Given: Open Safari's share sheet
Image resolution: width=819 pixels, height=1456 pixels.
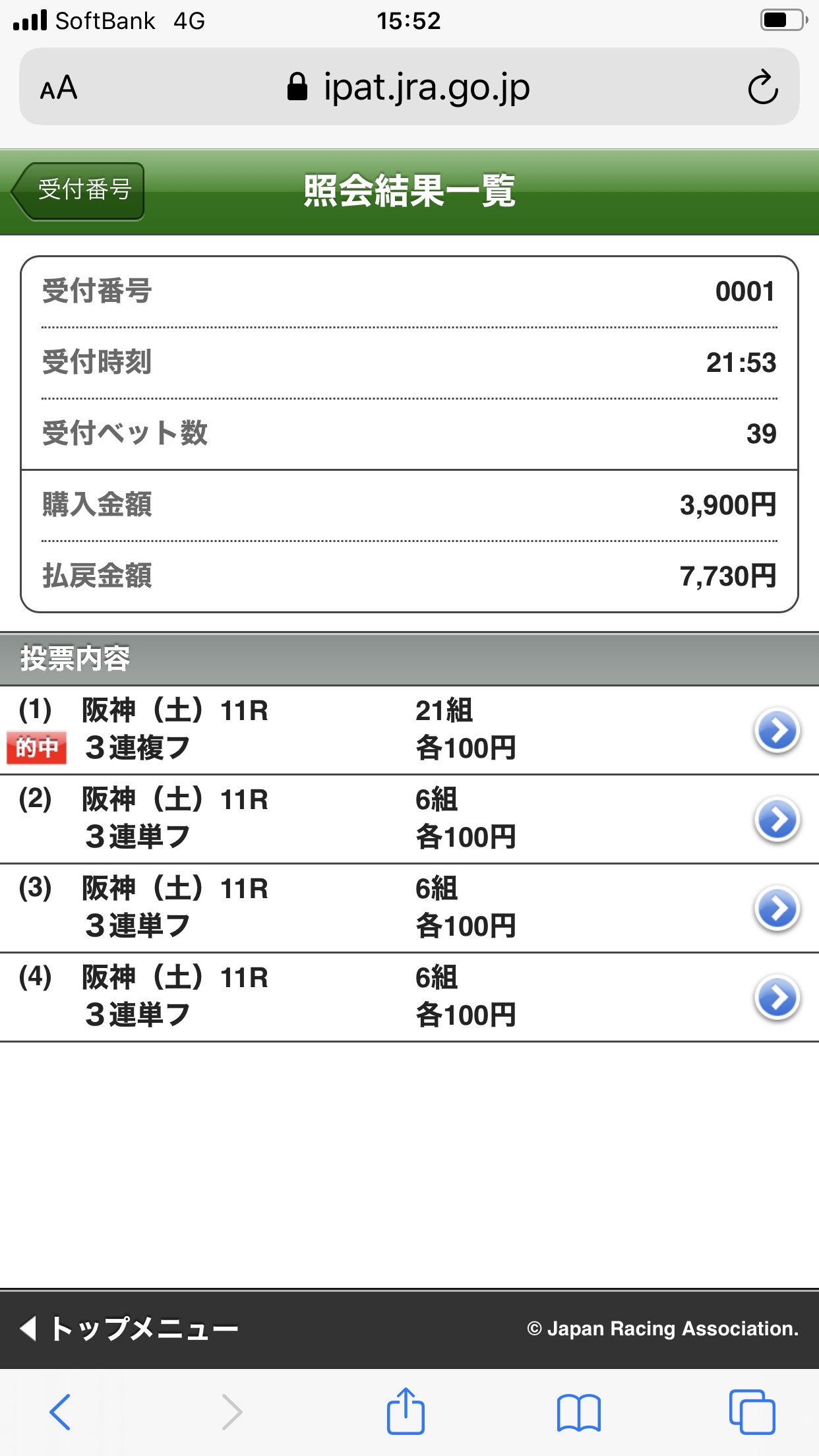Looking at the screenshot, I should pos(405,1412).
